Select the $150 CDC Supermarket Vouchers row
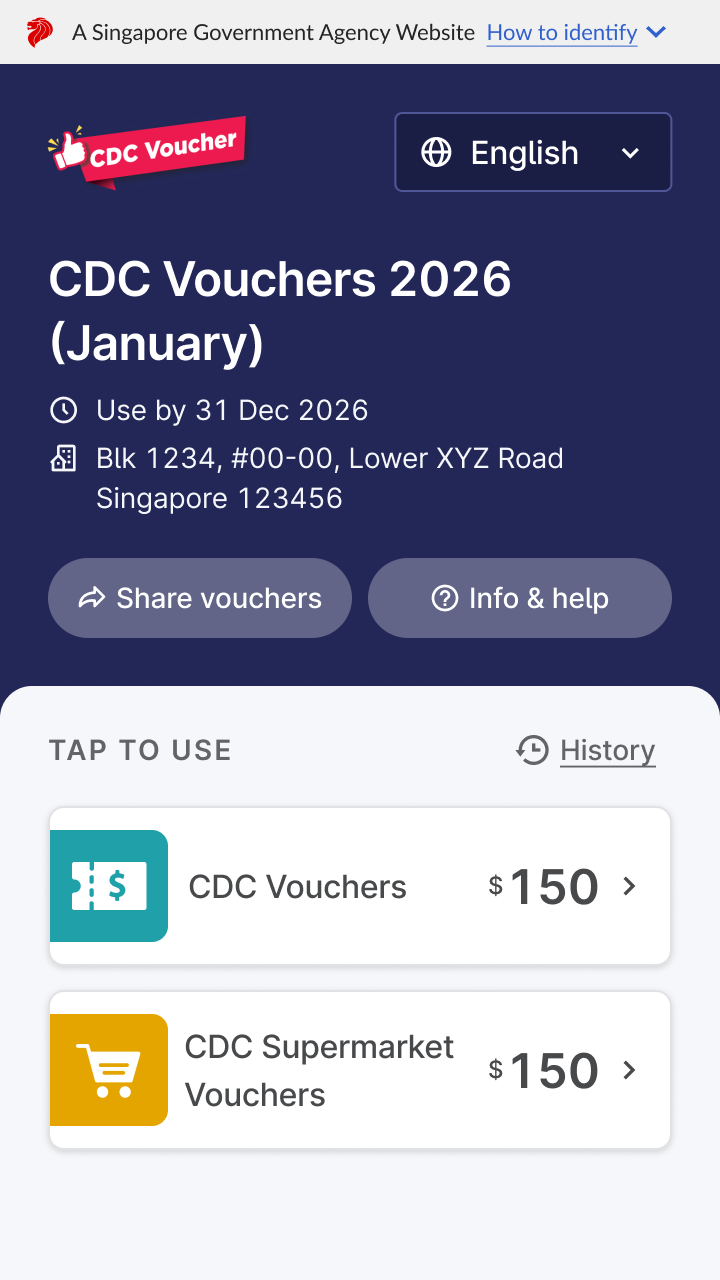This screenshot has height=1280, width=720. pos(360,1069)
